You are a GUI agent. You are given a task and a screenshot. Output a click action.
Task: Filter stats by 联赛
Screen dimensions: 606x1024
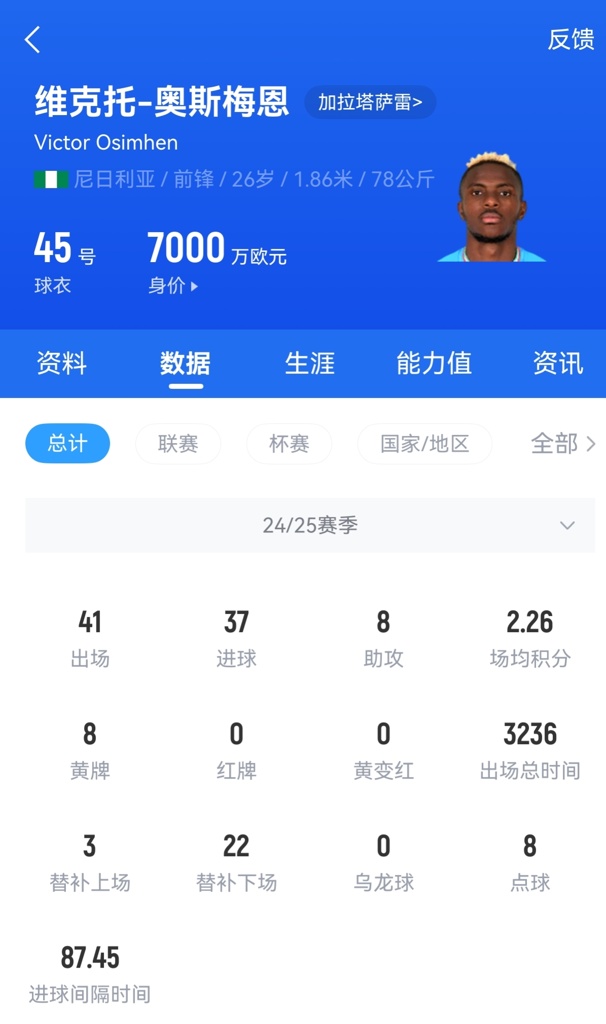click(x=178, y=444)
